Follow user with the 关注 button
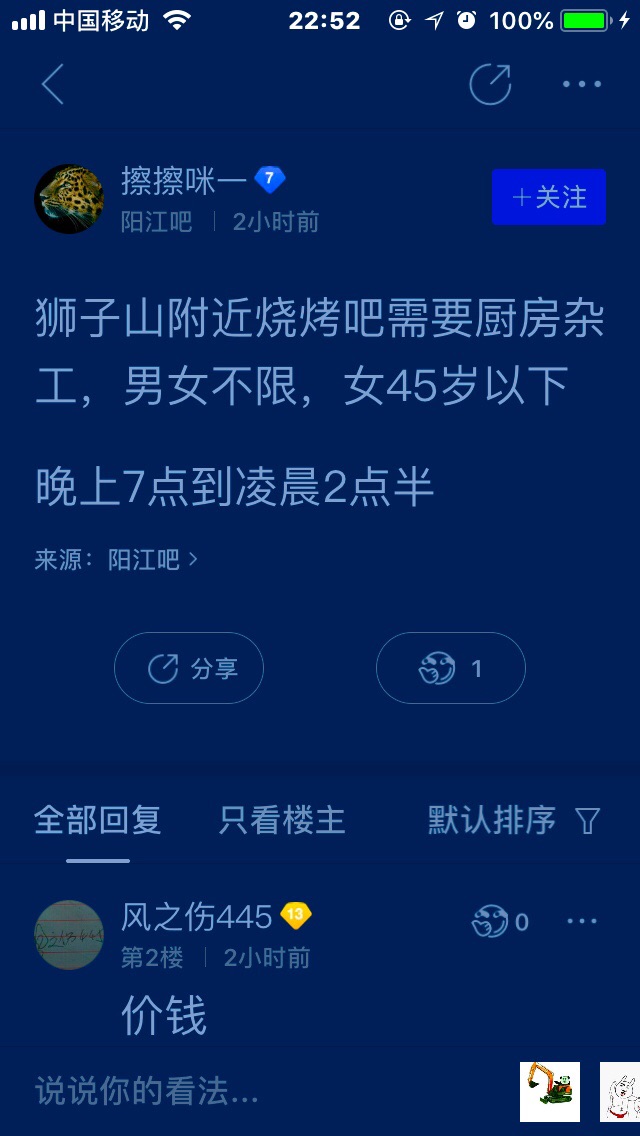This screenshot has height=1136, width=640. (x=548, y=197)
